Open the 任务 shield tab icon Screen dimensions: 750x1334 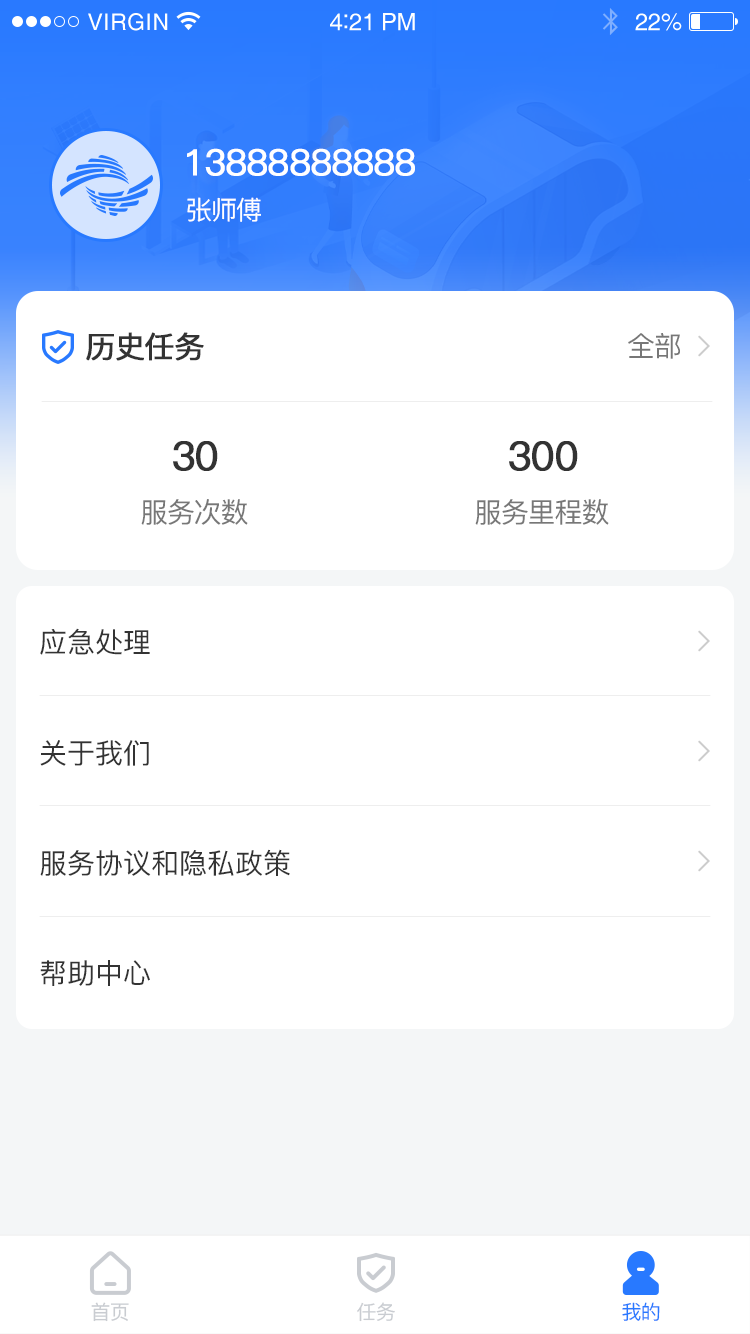pos(375,1272)
